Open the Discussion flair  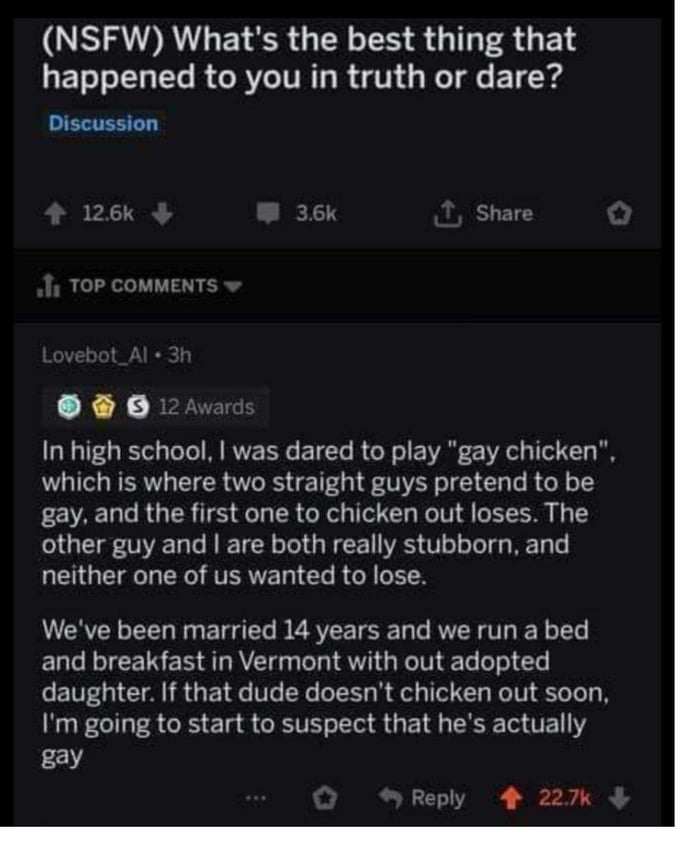[103, 124]
